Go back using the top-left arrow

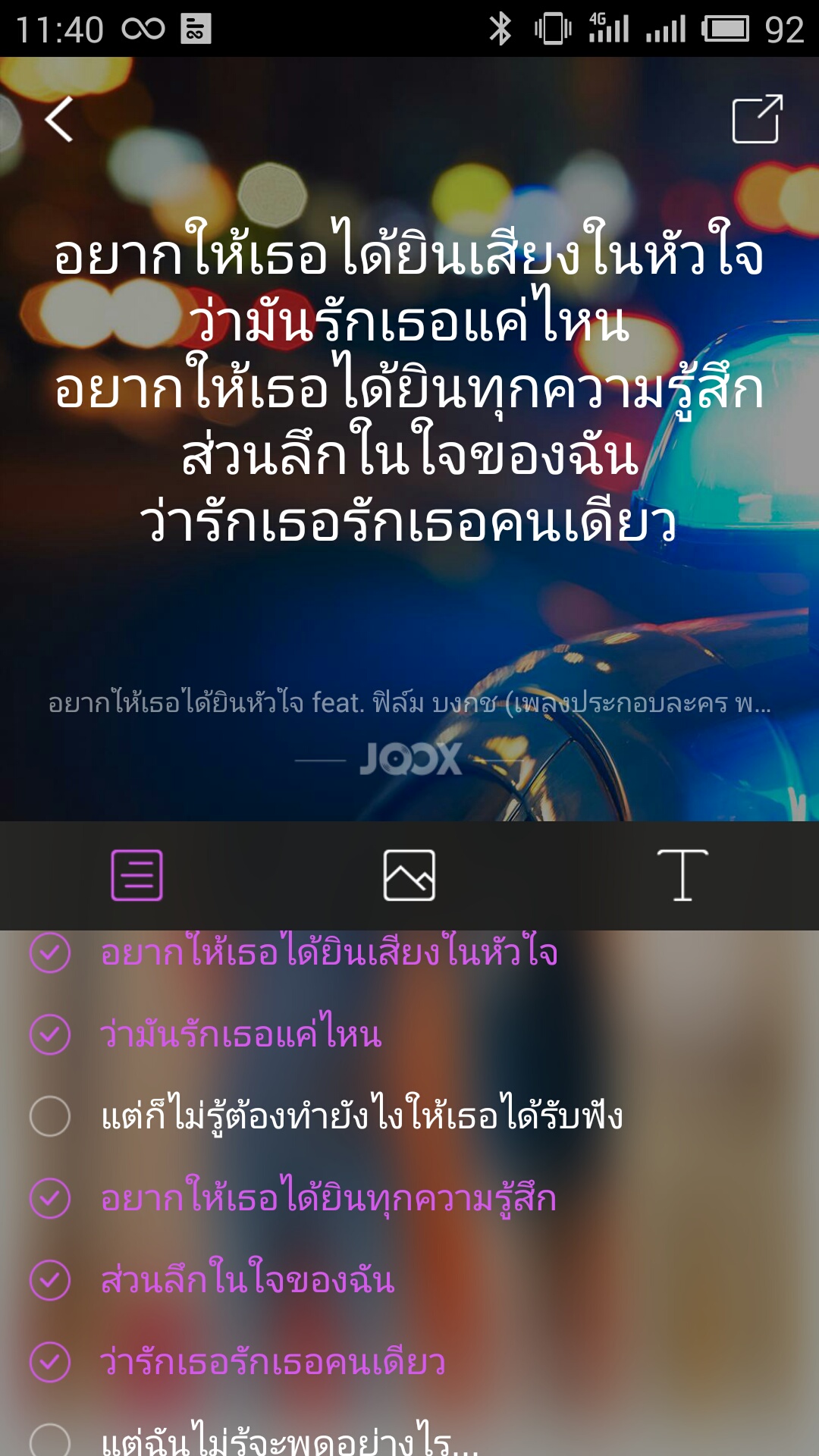coord(59,119)
